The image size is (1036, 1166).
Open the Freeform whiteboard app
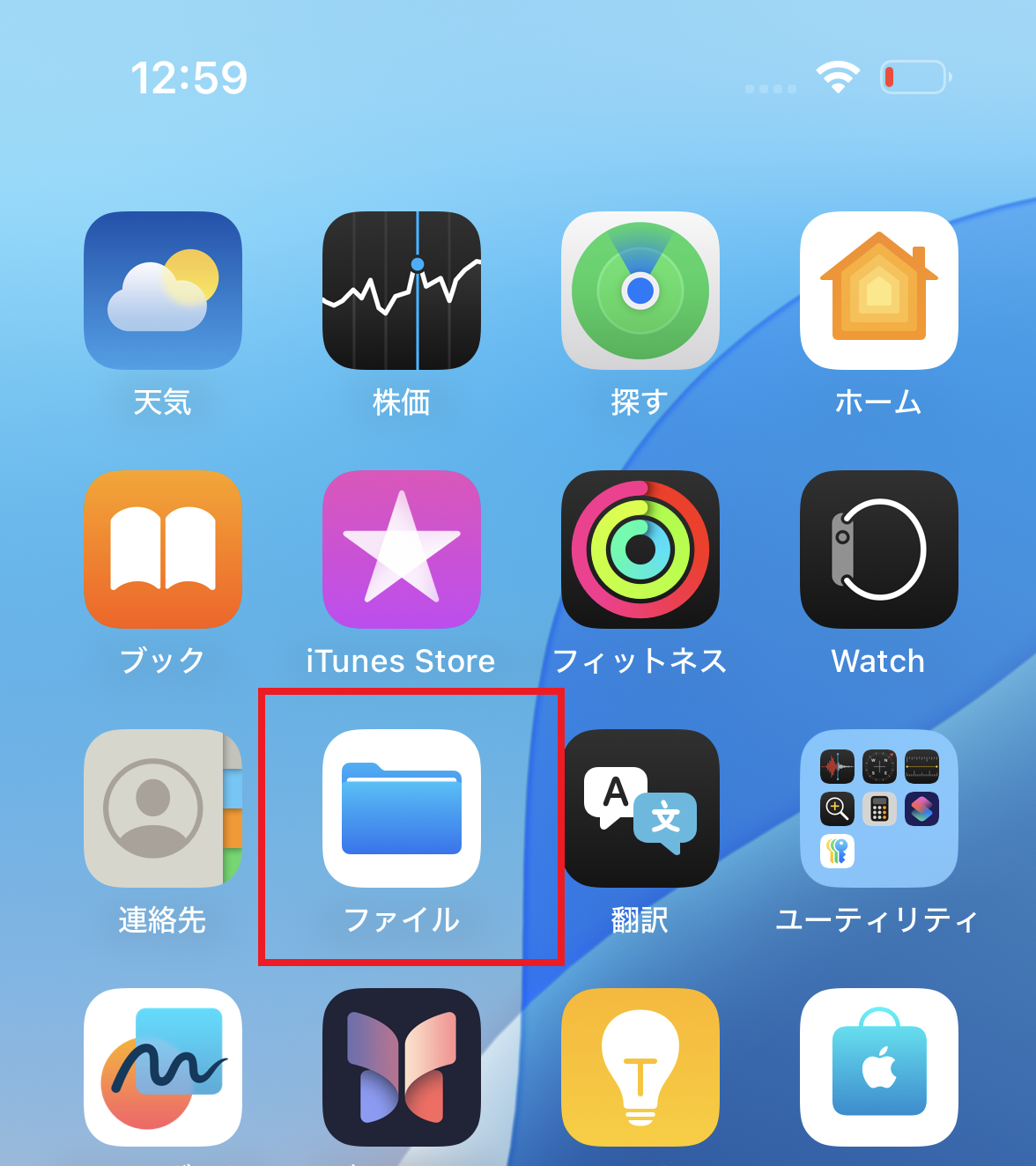(163, 1067)
